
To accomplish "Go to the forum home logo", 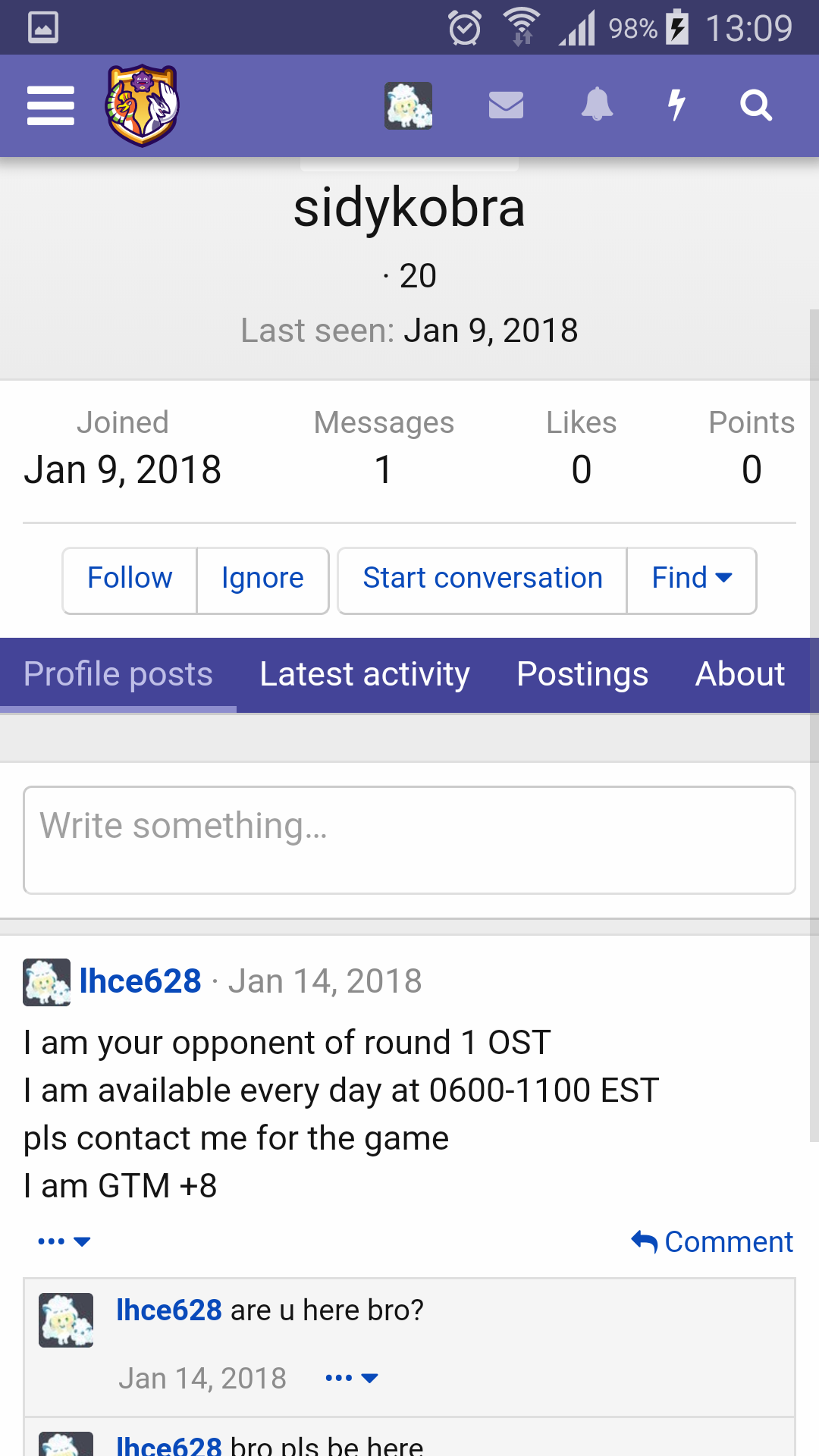I will [x=142, y=105].
